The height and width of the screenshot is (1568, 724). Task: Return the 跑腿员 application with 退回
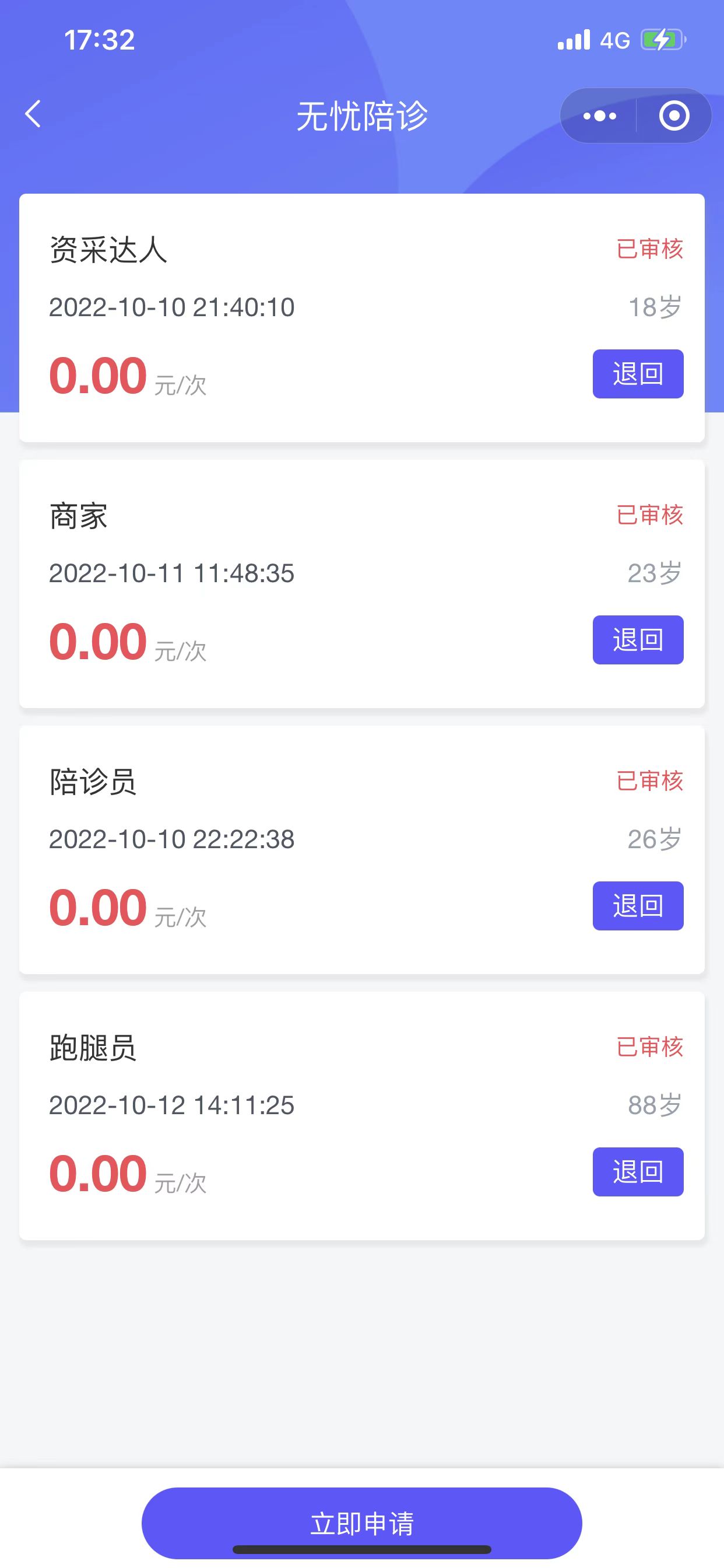click(x=638, y=1172)
